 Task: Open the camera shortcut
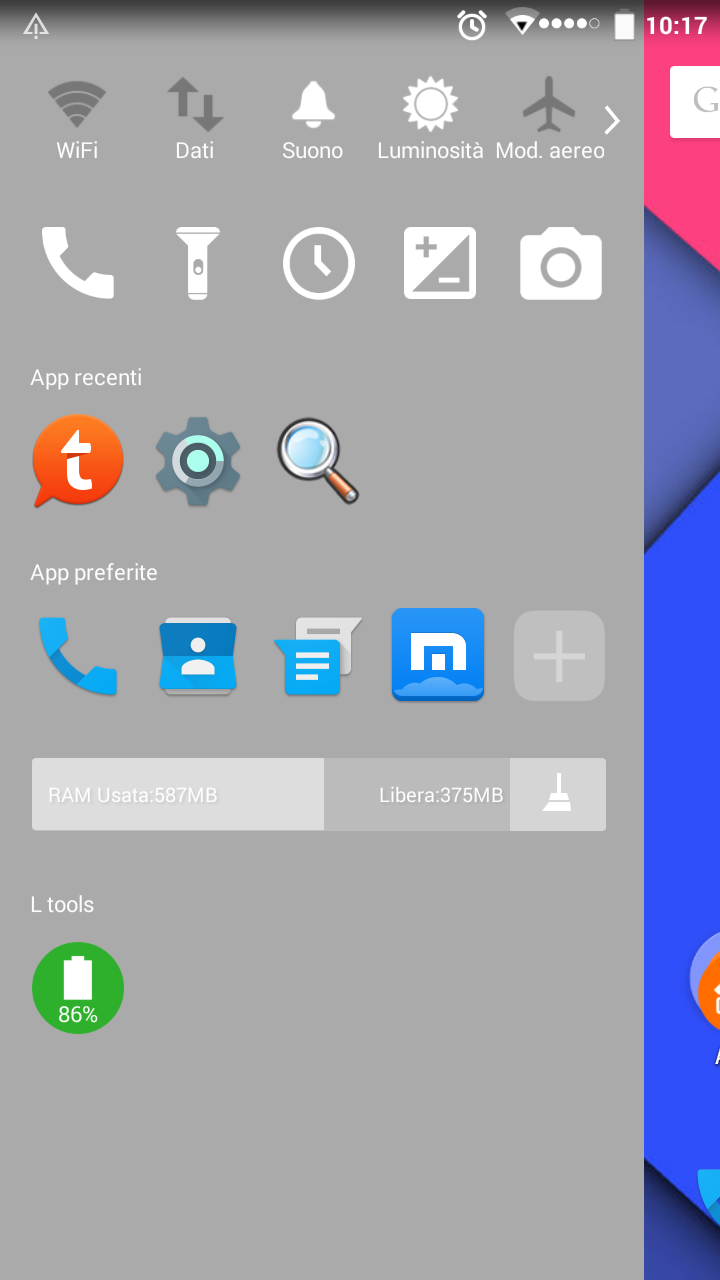coord(561,263)
